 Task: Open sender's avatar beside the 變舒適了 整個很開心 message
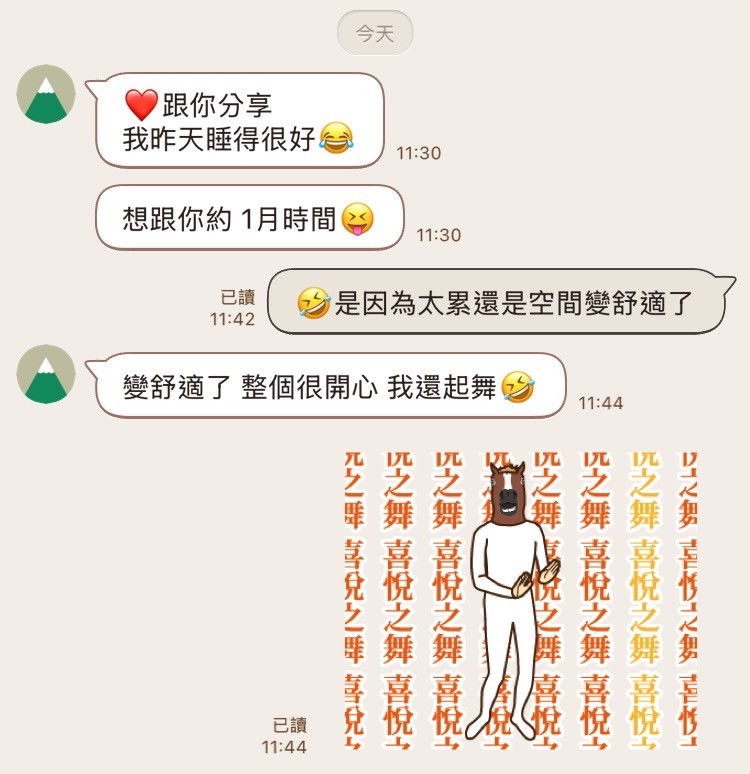point(46,375)
